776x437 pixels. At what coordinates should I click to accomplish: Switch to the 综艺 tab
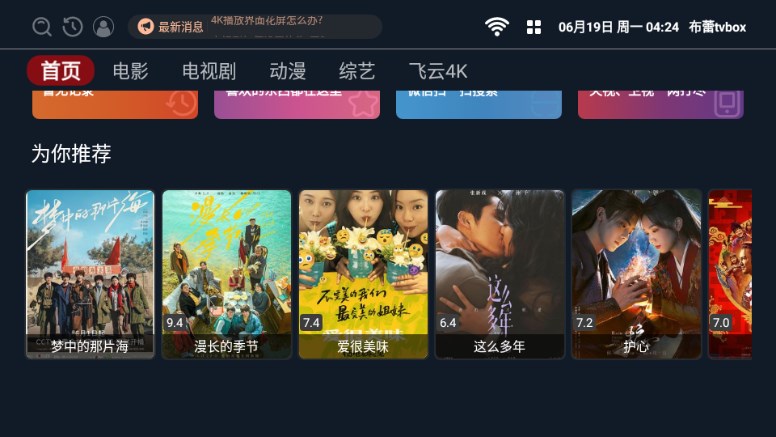[x=357, y=71]
